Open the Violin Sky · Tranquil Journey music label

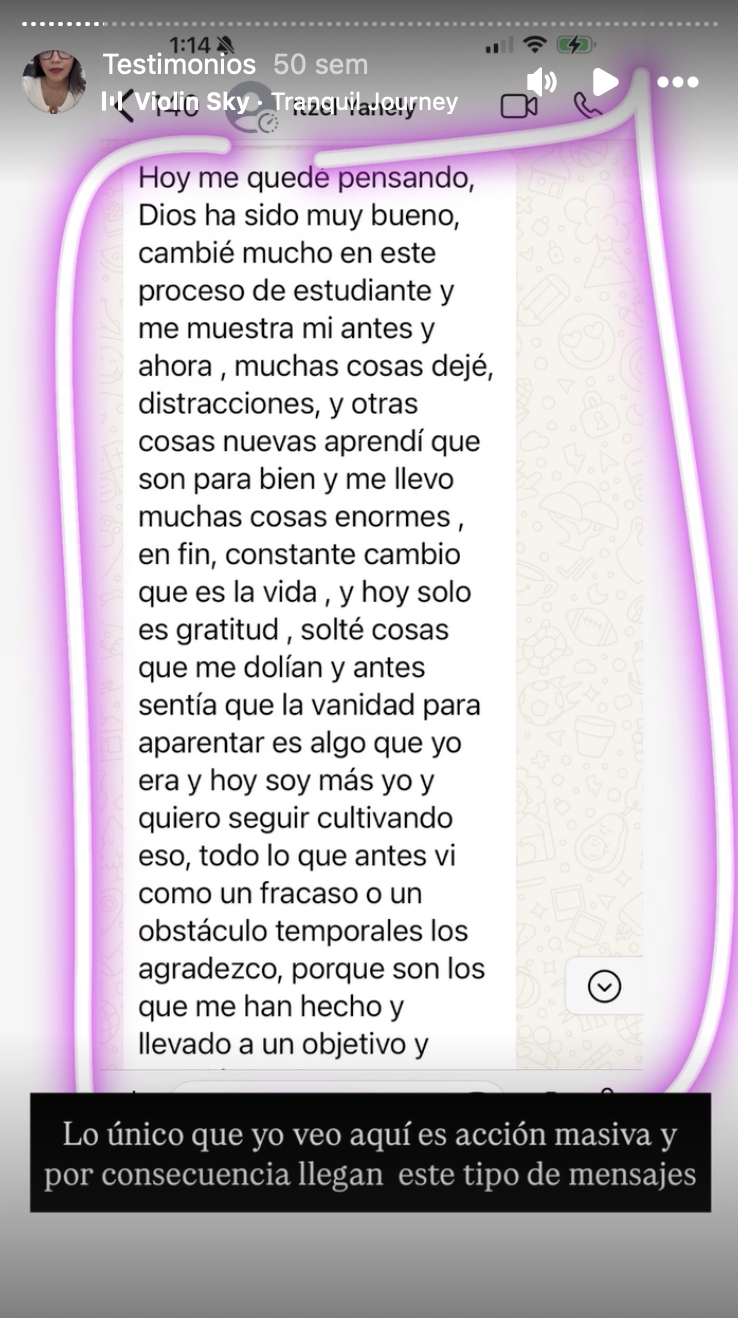pyautogui.click(x=280, y=102)
